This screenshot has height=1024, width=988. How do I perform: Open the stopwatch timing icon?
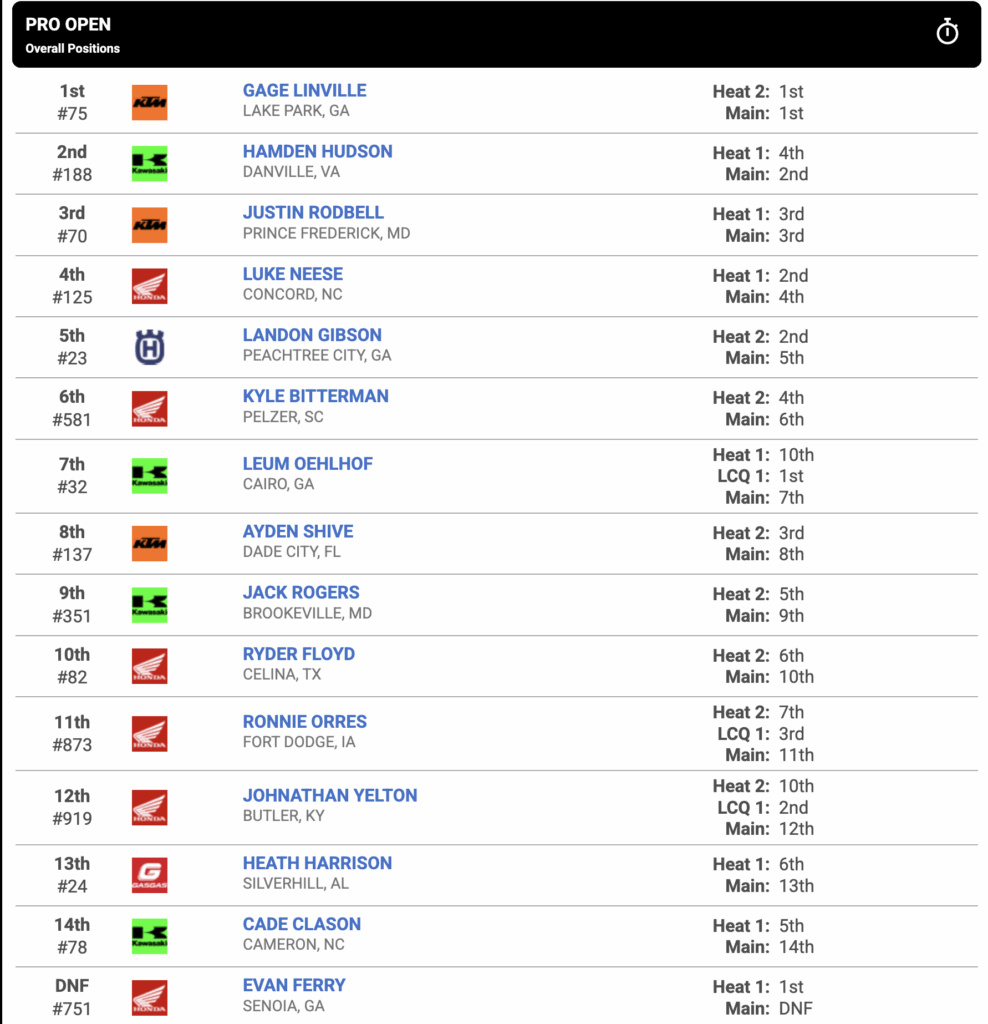point(947,31)
